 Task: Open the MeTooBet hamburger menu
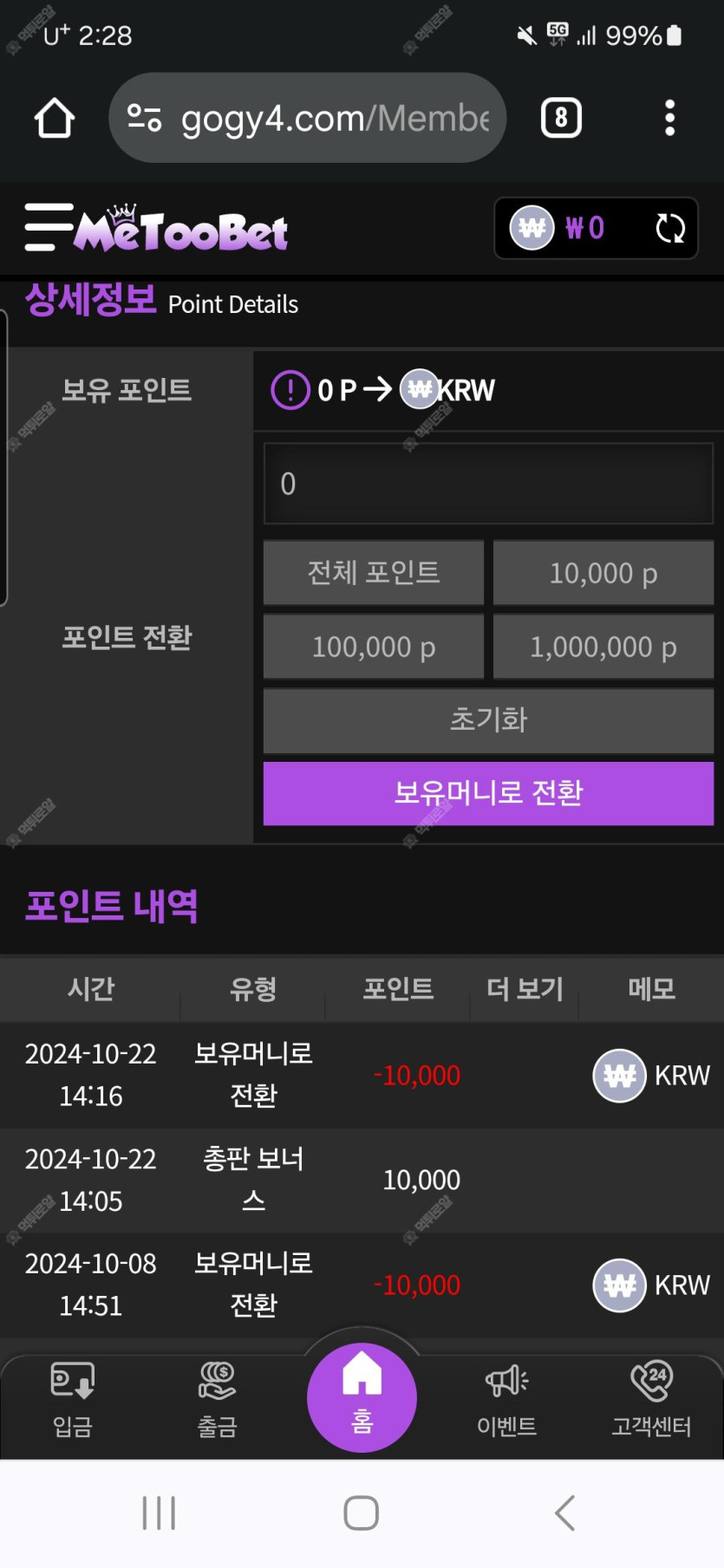(x=49, y=227)
